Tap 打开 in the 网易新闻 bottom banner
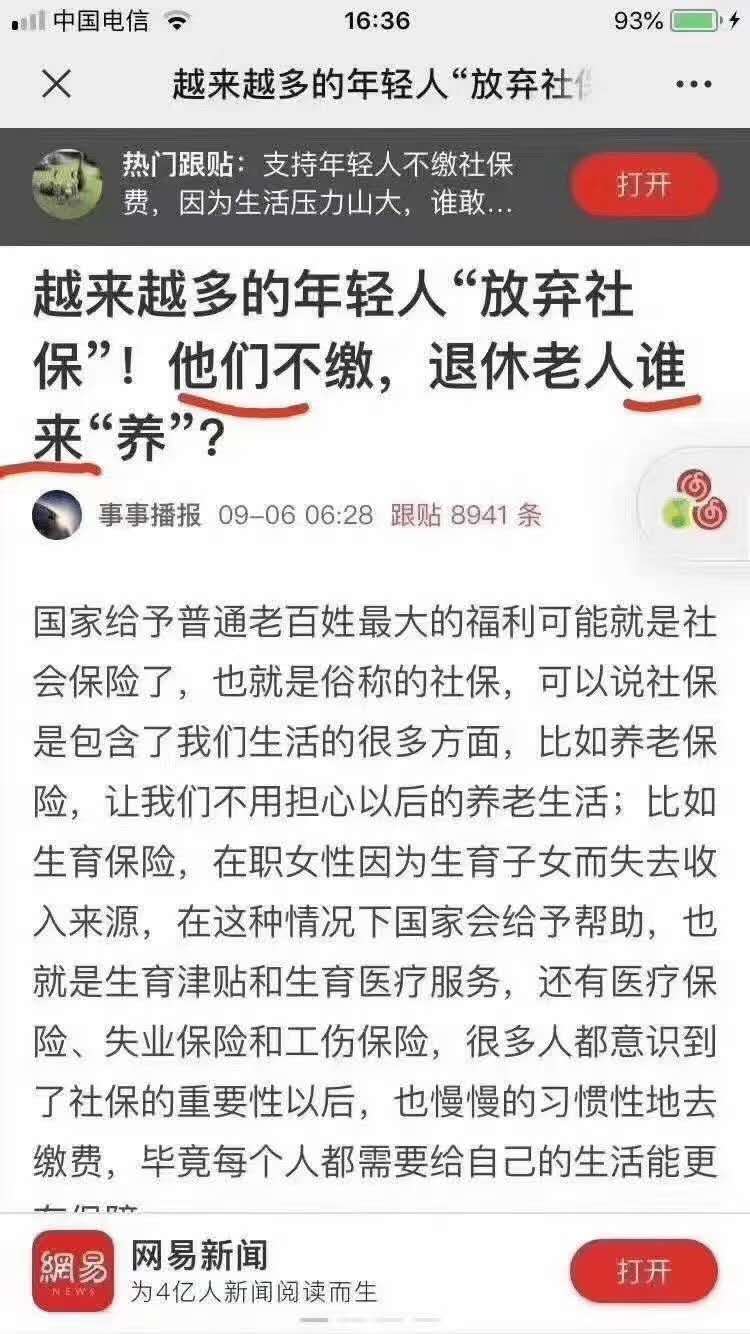The width and height of the screenshot is (750, 1334). coord(643,1270)
